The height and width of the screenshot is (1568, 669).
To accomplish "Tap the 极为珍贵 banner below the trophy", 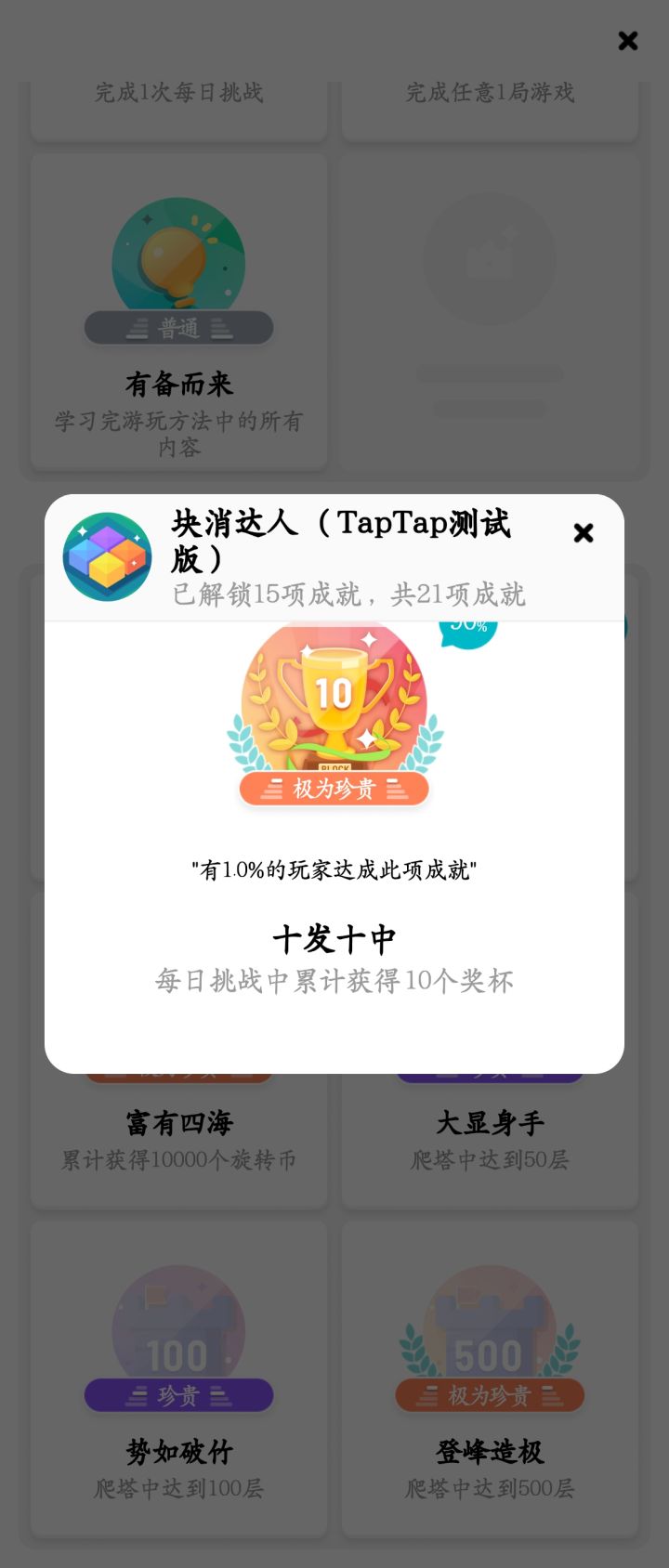I will click(333, 788).
